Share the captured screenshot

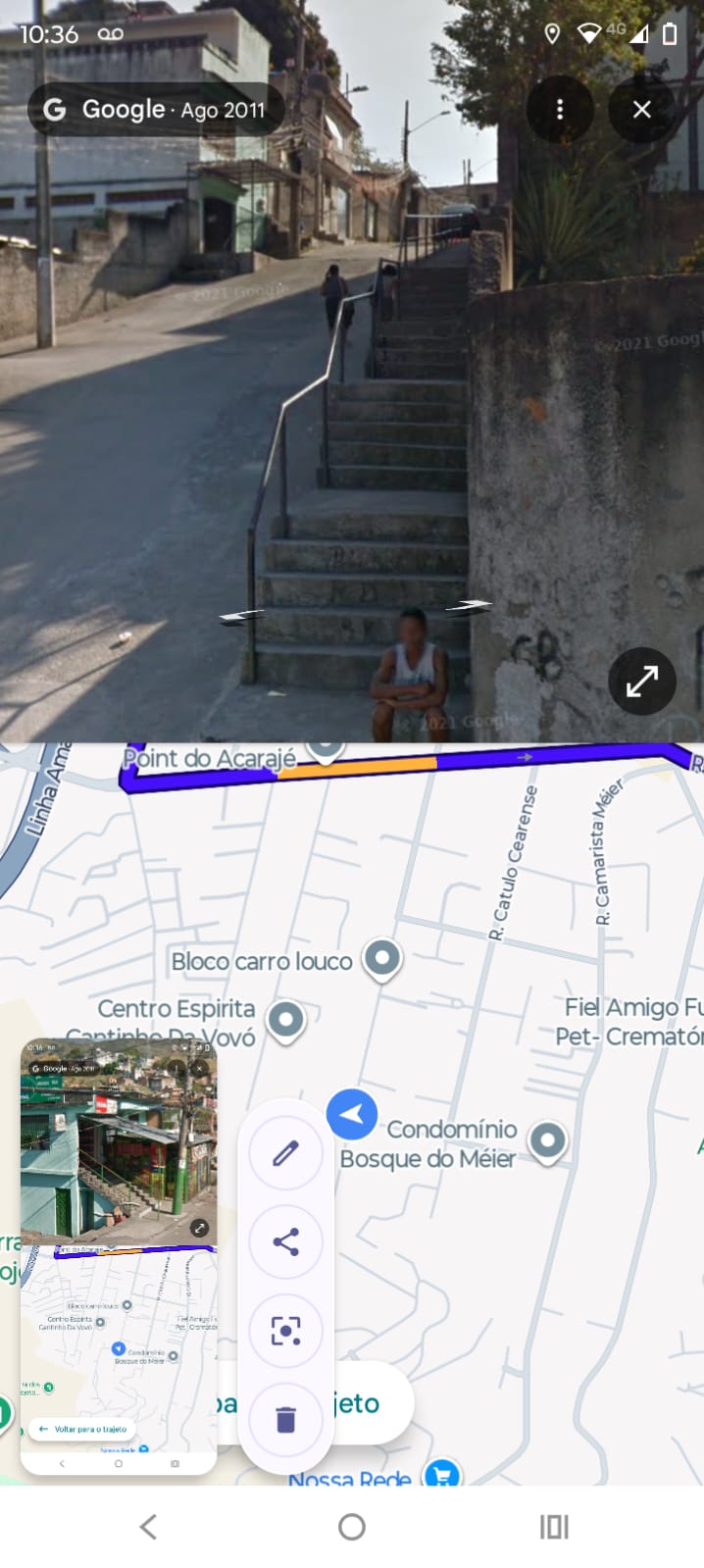click(285, 1242)
